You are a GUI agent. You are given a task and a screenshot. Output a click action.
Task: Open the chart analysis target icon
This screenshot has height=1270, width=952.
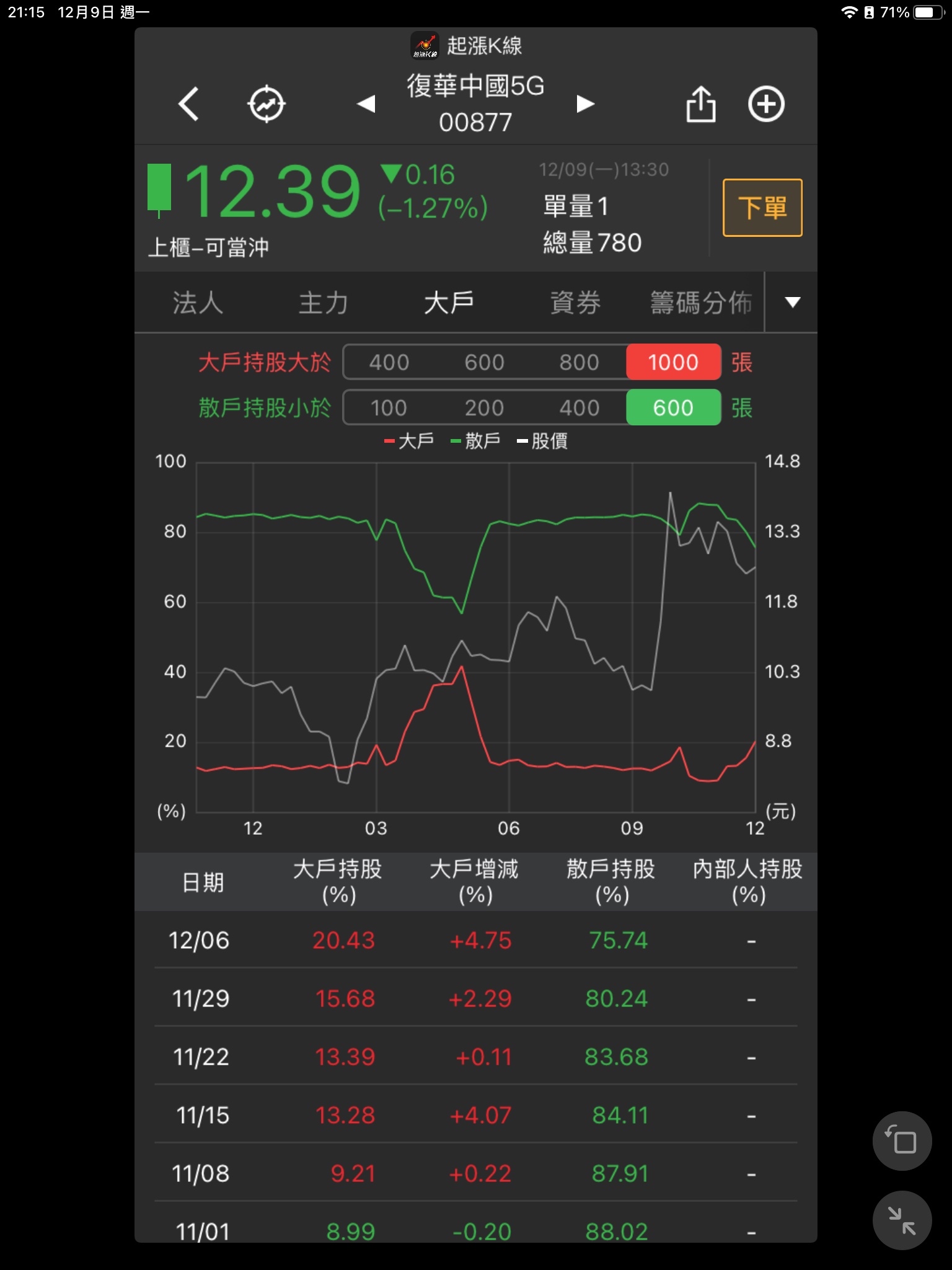[x=267, y=104]
